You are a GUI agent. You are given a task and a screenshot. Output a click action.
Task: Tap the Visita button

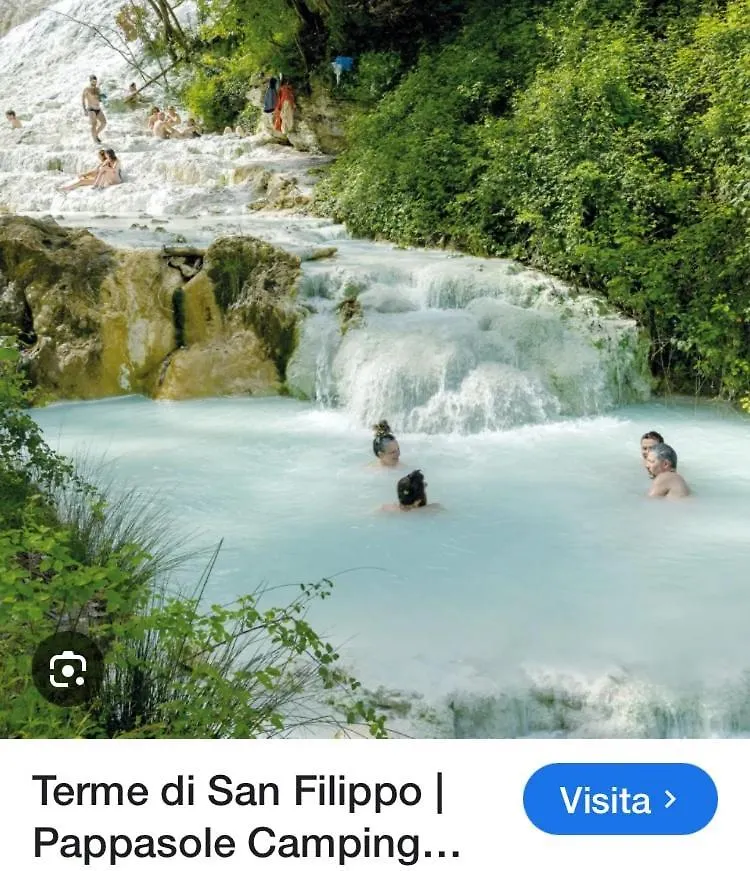tap(620, 799)
